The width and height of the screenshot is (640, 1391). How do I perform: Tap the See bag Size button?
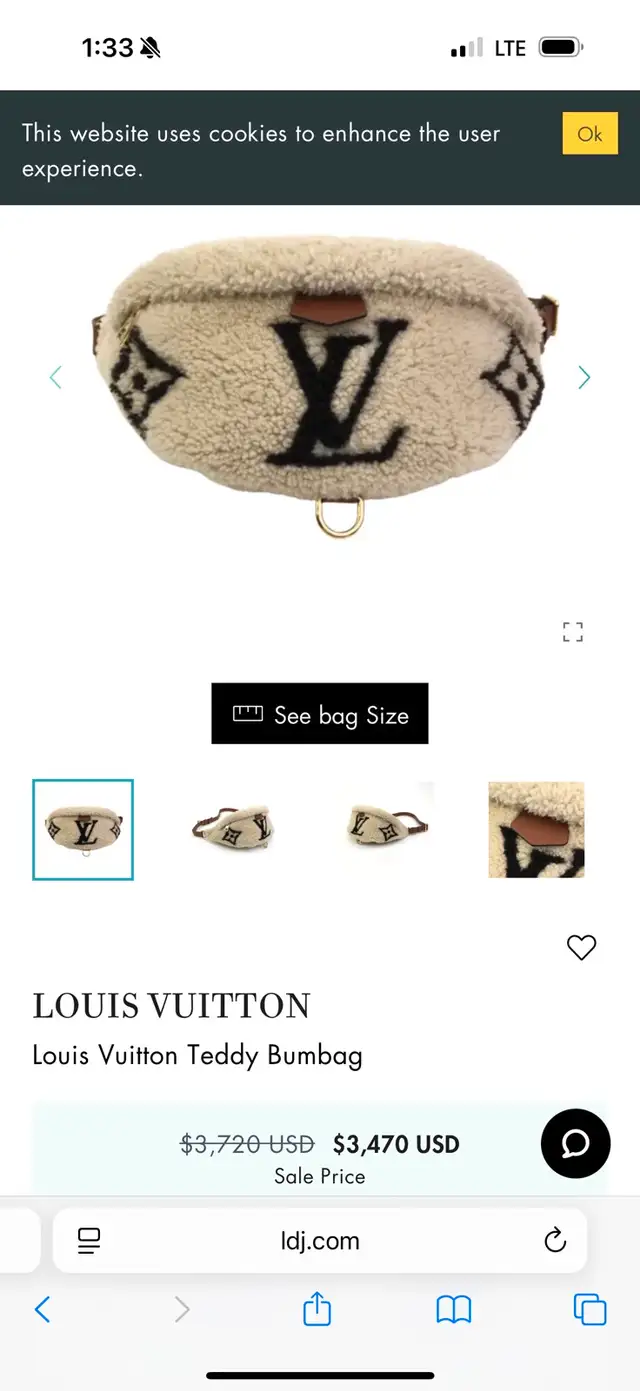pos(320,714)
